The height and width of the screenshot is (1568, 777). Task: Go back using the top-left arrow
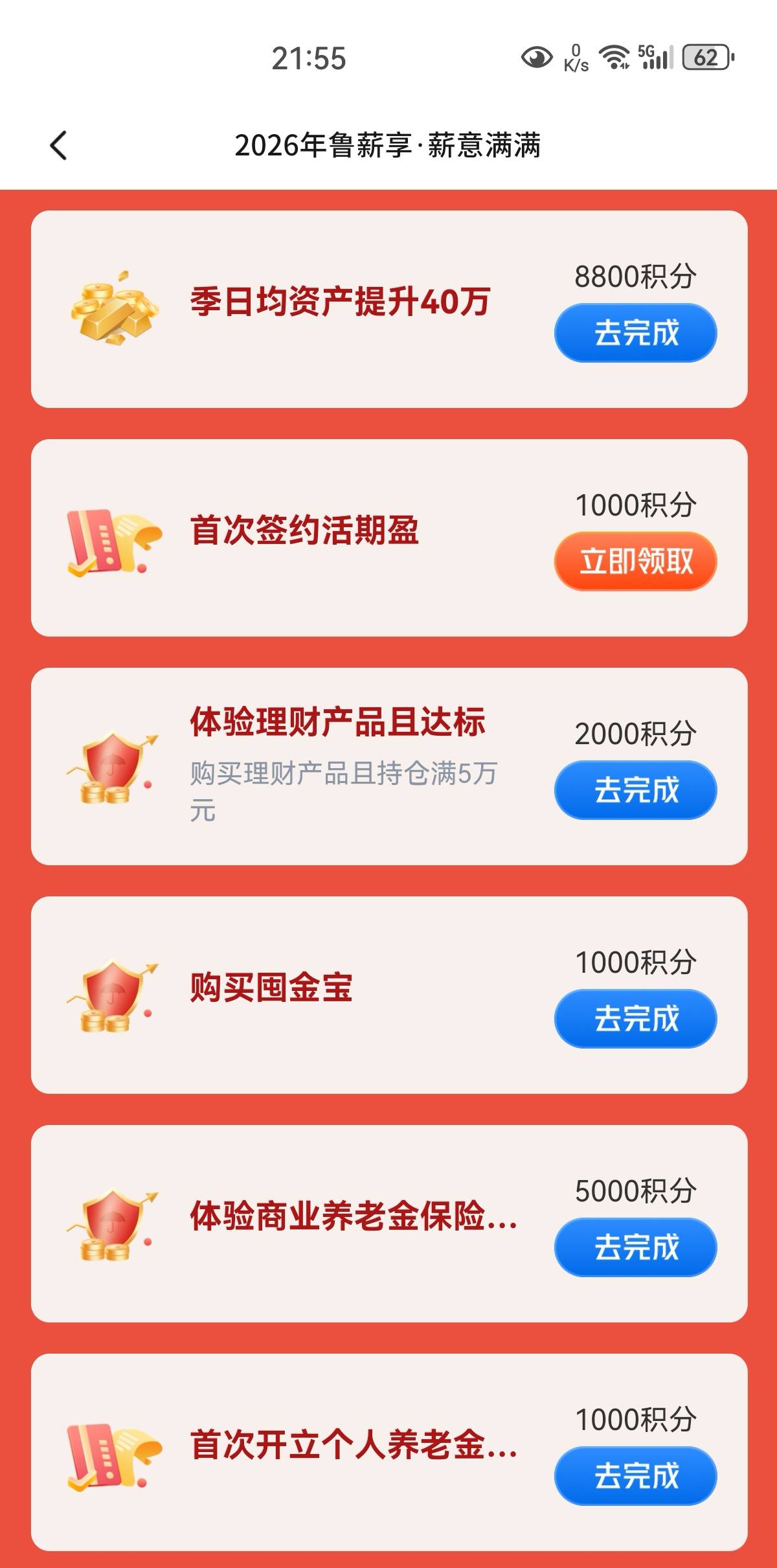[58, 145]
